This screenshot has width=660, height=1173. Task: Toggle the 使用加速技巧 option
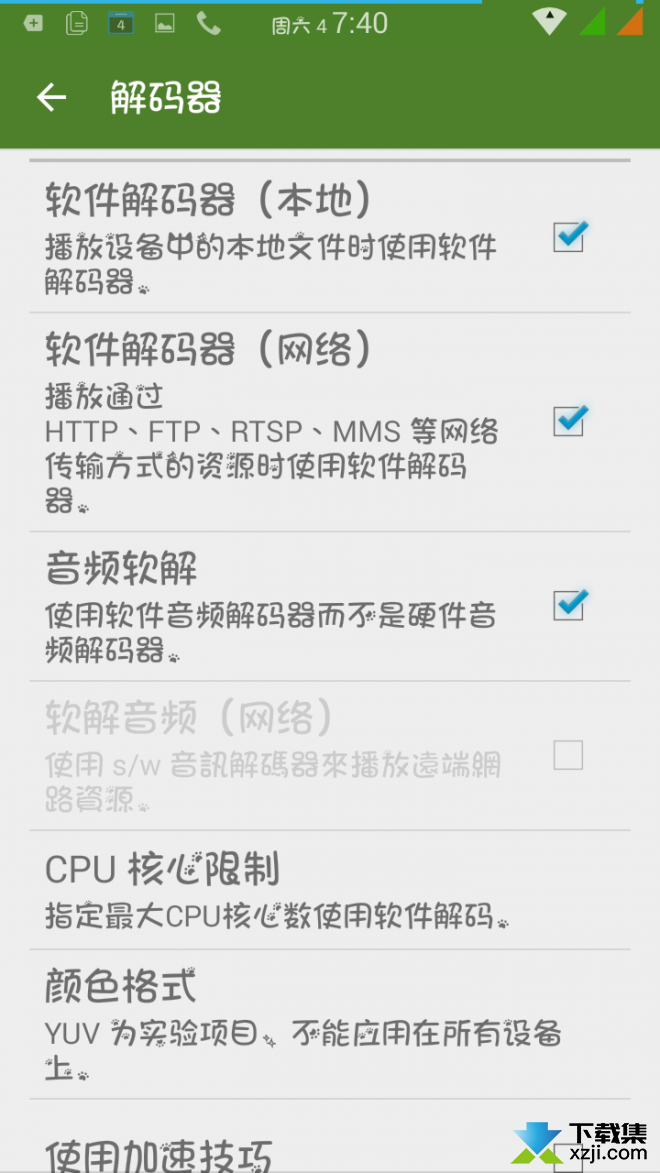click(x=330, y=1136)
